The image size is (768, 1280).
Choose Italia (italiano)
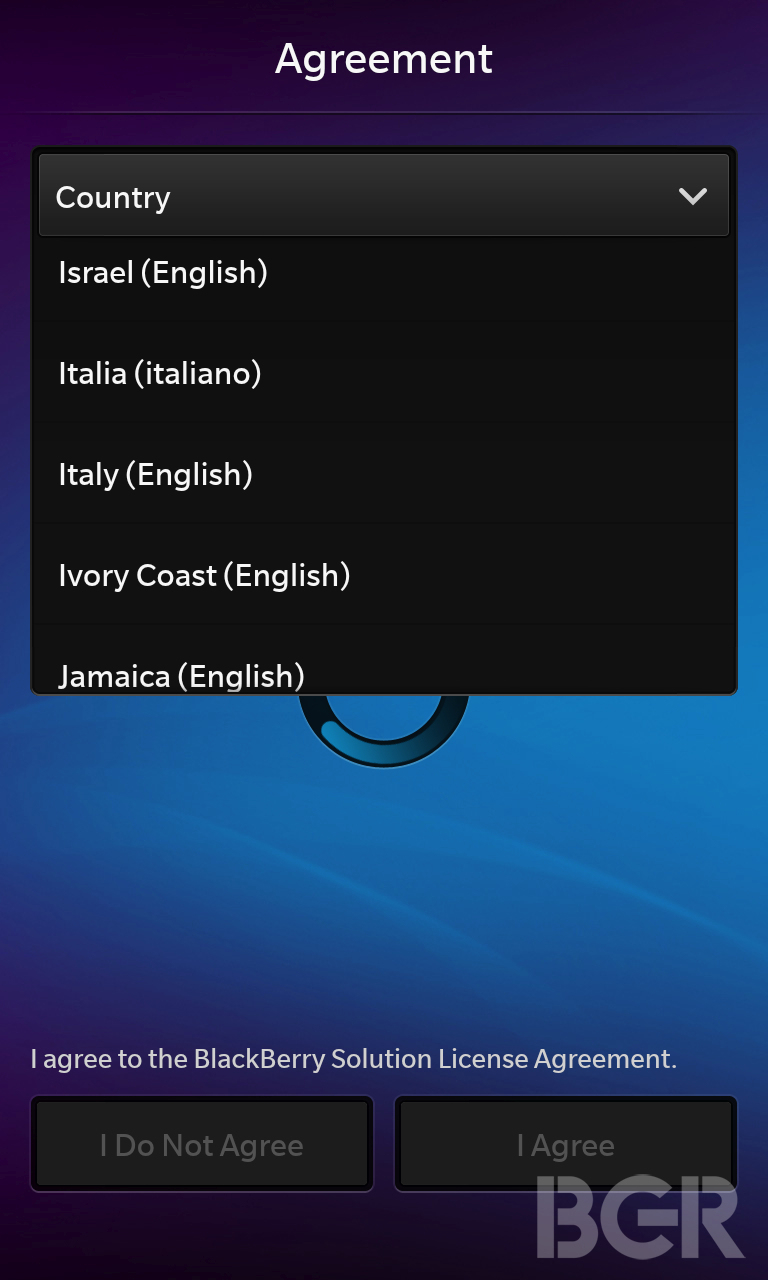pyautogui.click(x=384, y=373)
